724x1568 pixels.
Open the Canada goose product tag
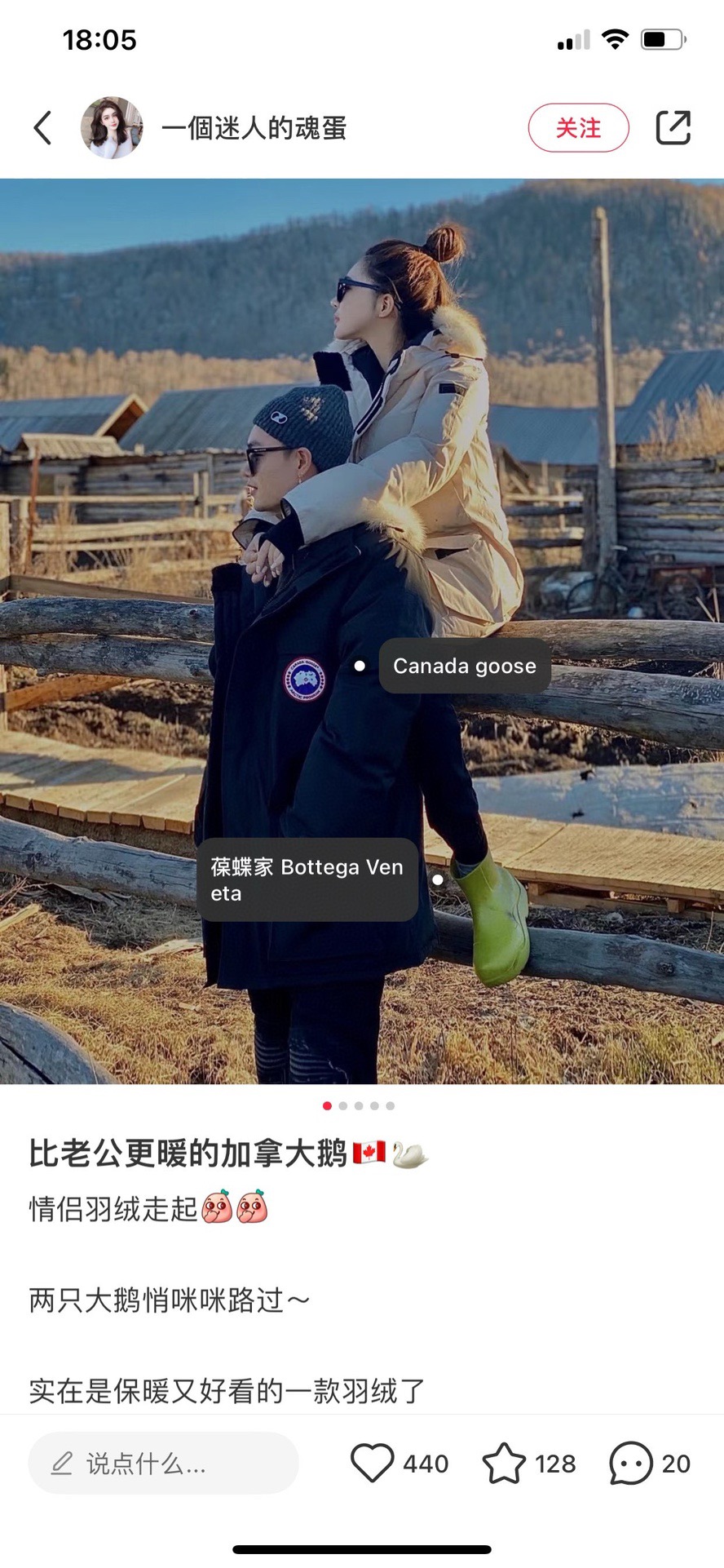(x=465, y=667)
